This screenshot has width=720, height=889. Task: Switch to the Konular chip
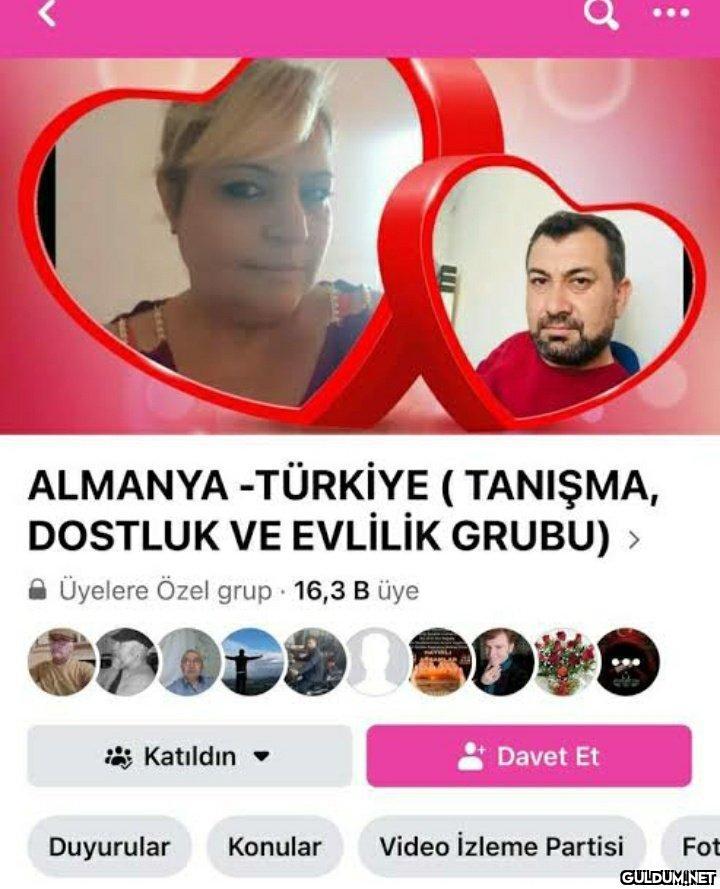tap(274, 847)
